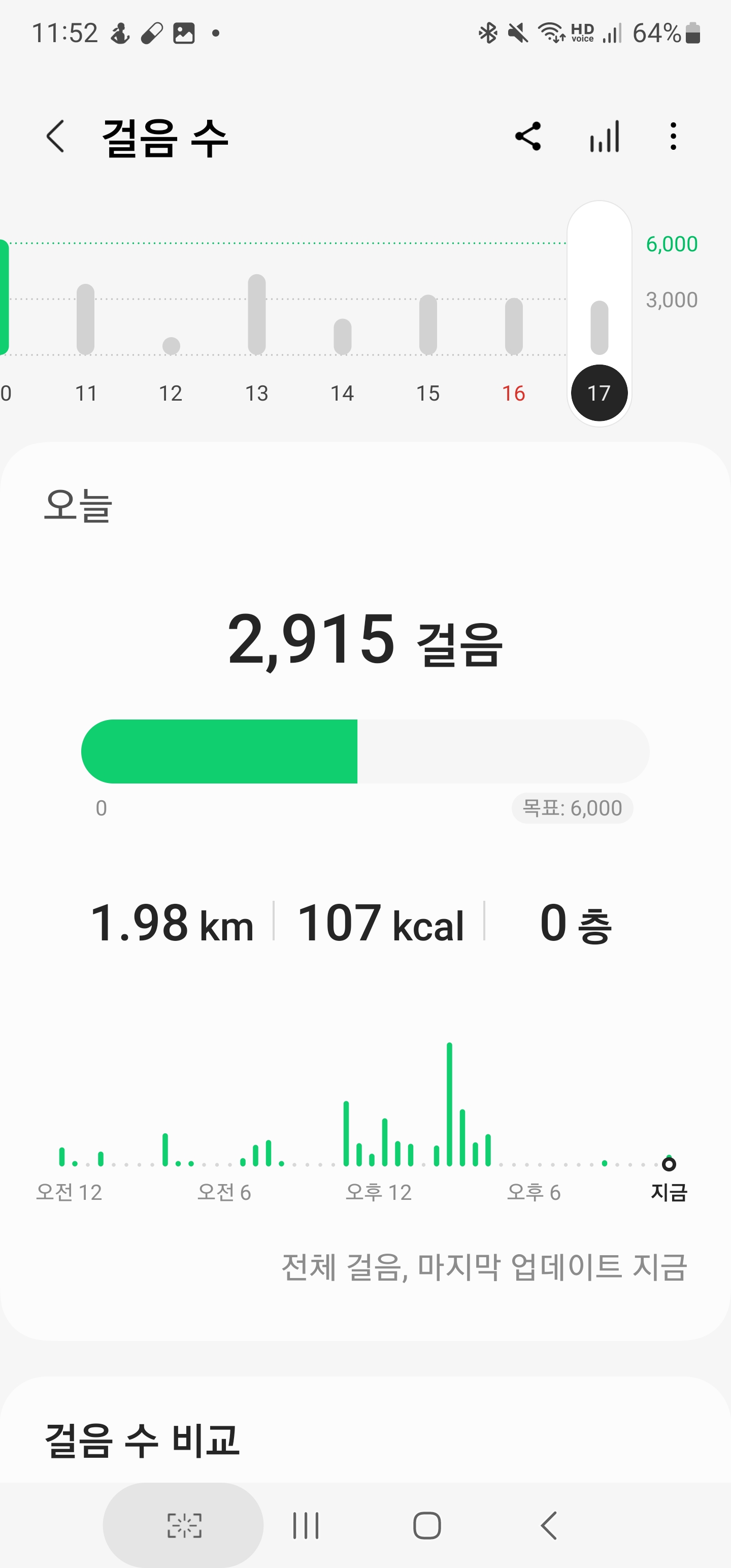The image size is (731, 1568).
Task: Open the step trends chart icon
Action: point(605,137)
